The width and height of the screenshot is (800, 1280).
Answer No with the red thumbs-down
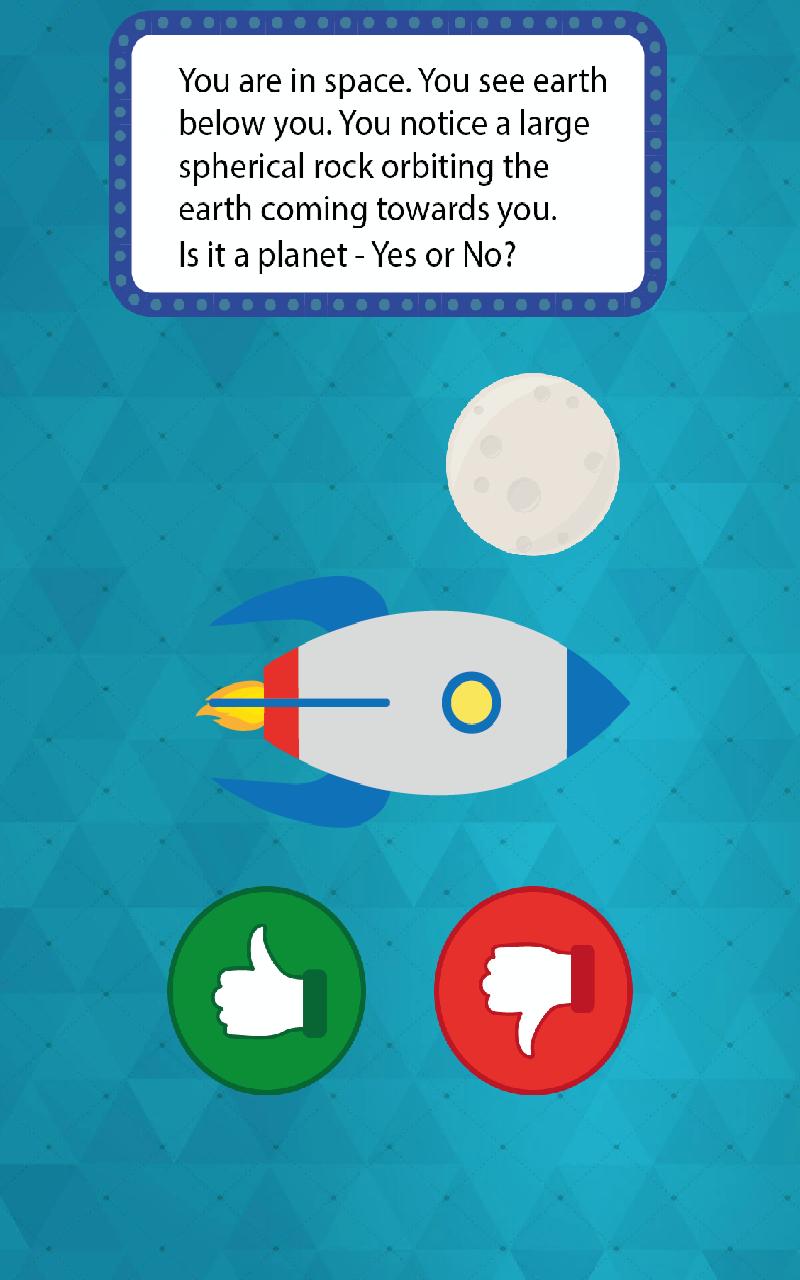click(533, 990)
